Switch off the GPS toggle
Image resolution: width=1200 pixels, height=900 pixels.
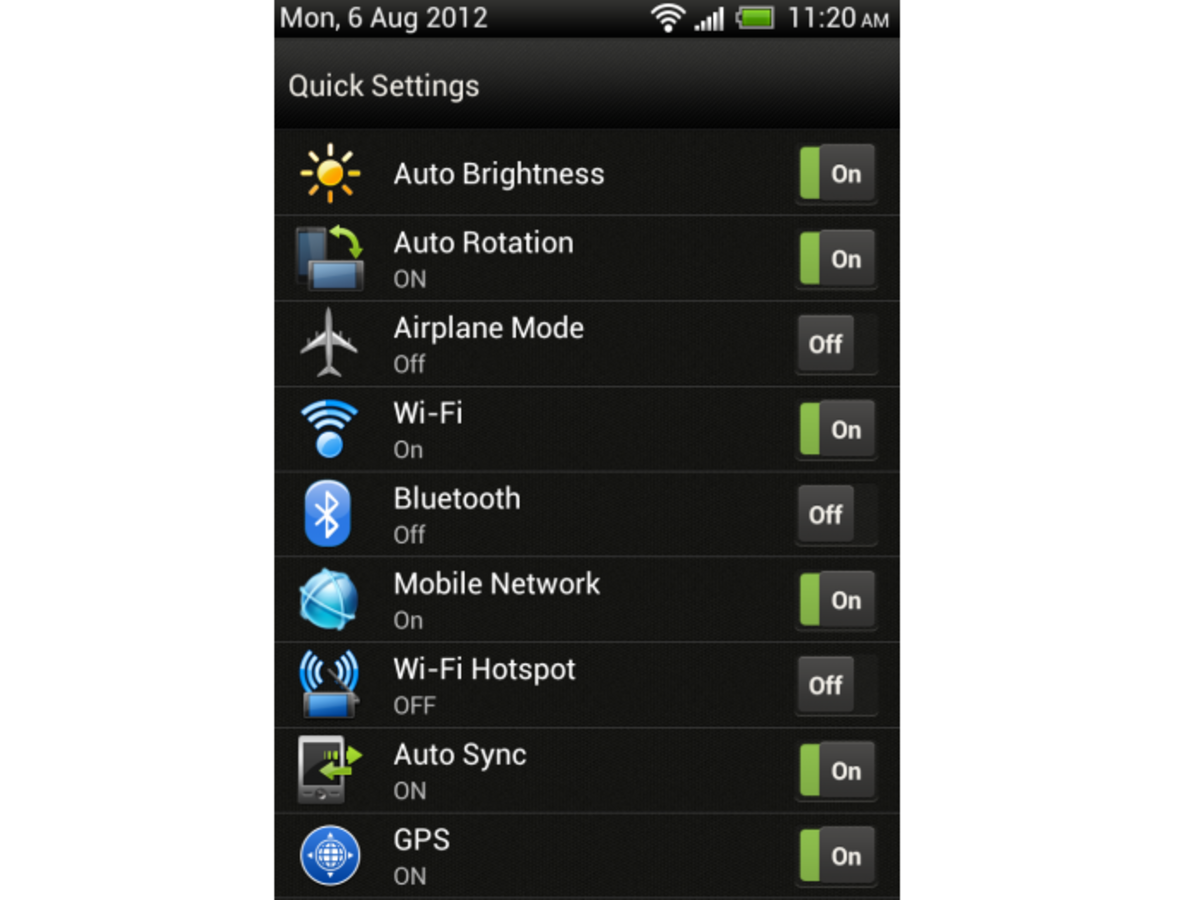tap(836, 856)
